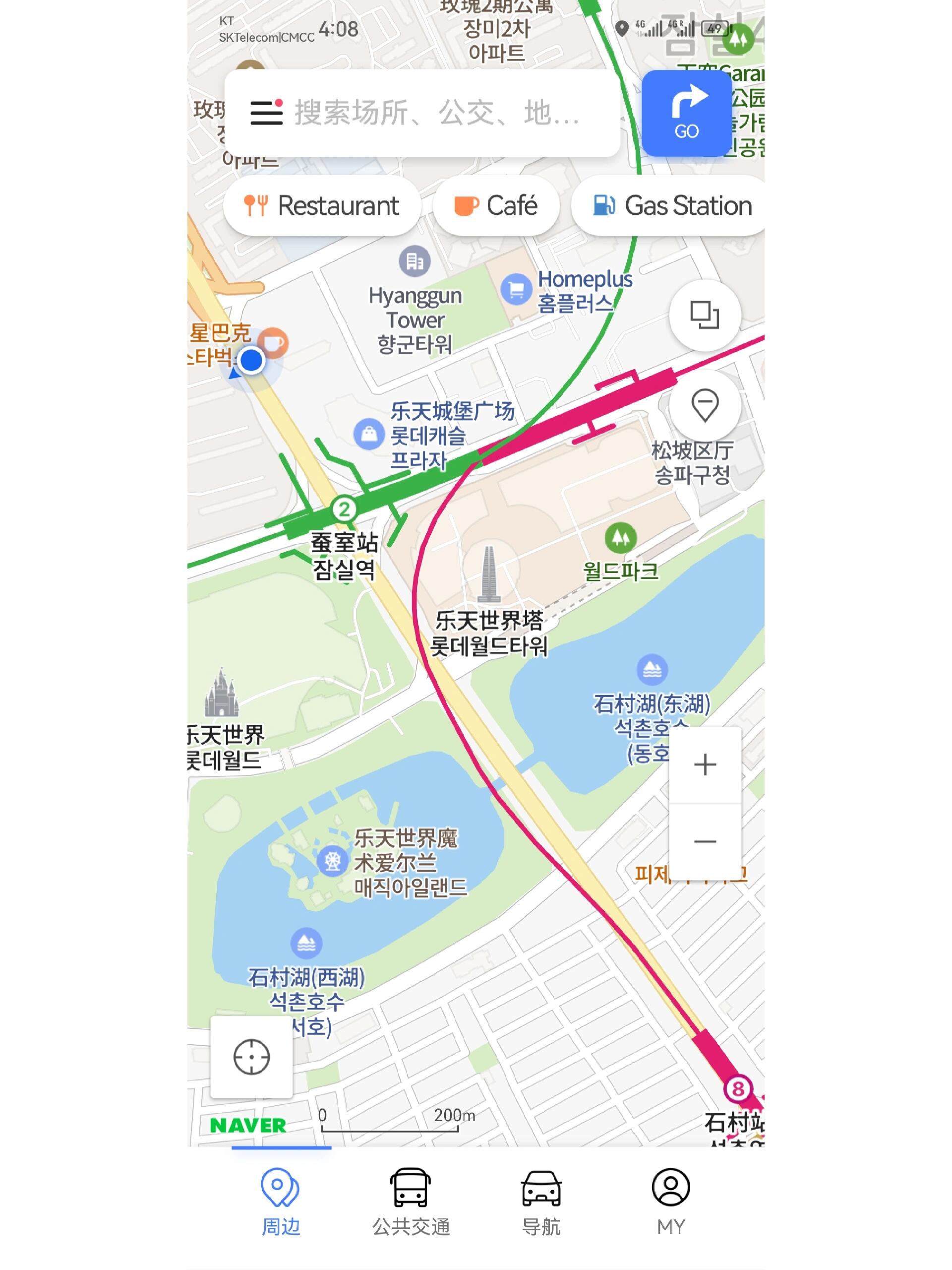Viewport: 952px width, 1270px height.
Task: Open the 乐天世界塔 landmark marker
Action: click(488, 574)
